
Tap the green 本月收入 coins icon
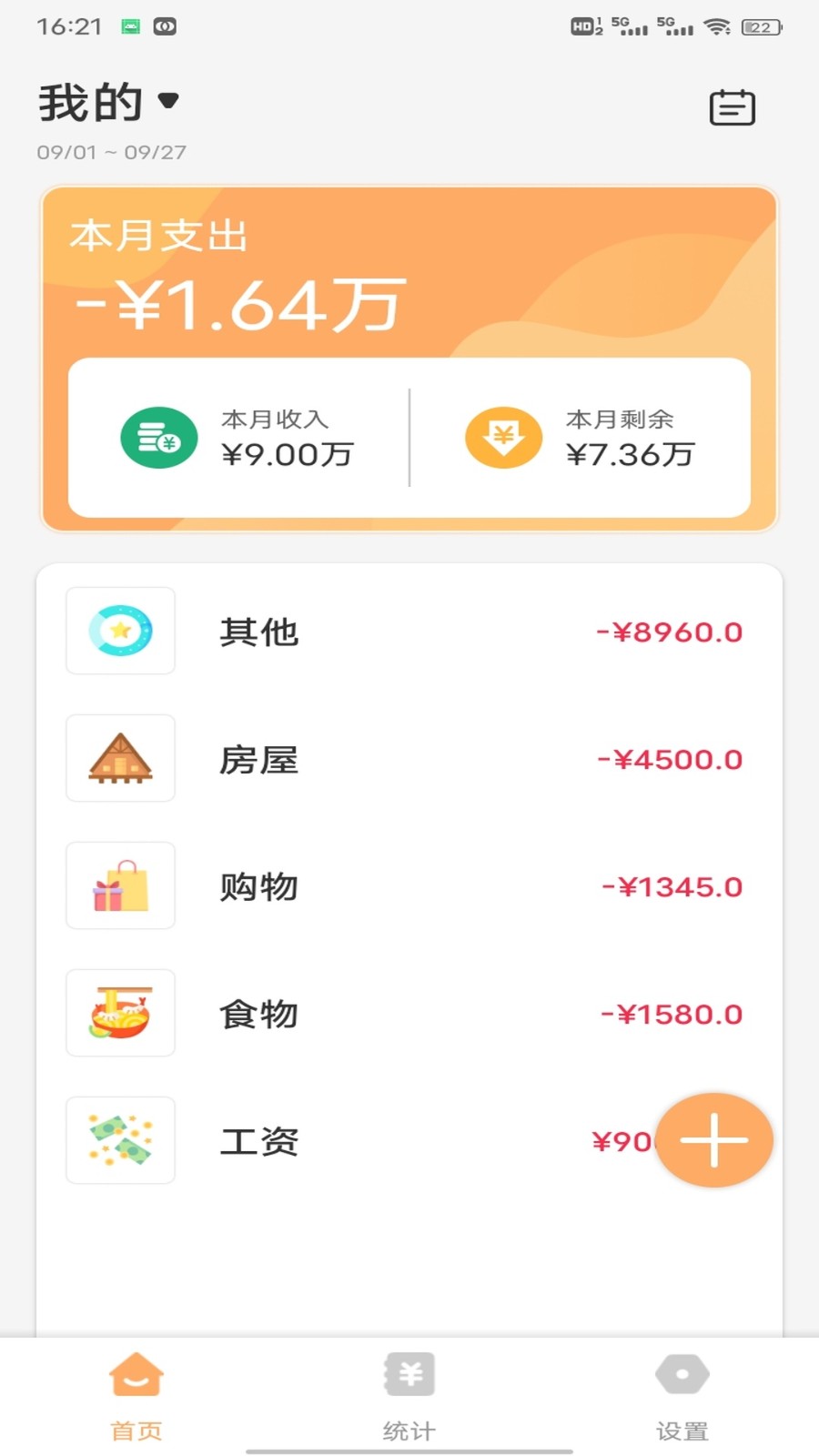tap(158, 438)
